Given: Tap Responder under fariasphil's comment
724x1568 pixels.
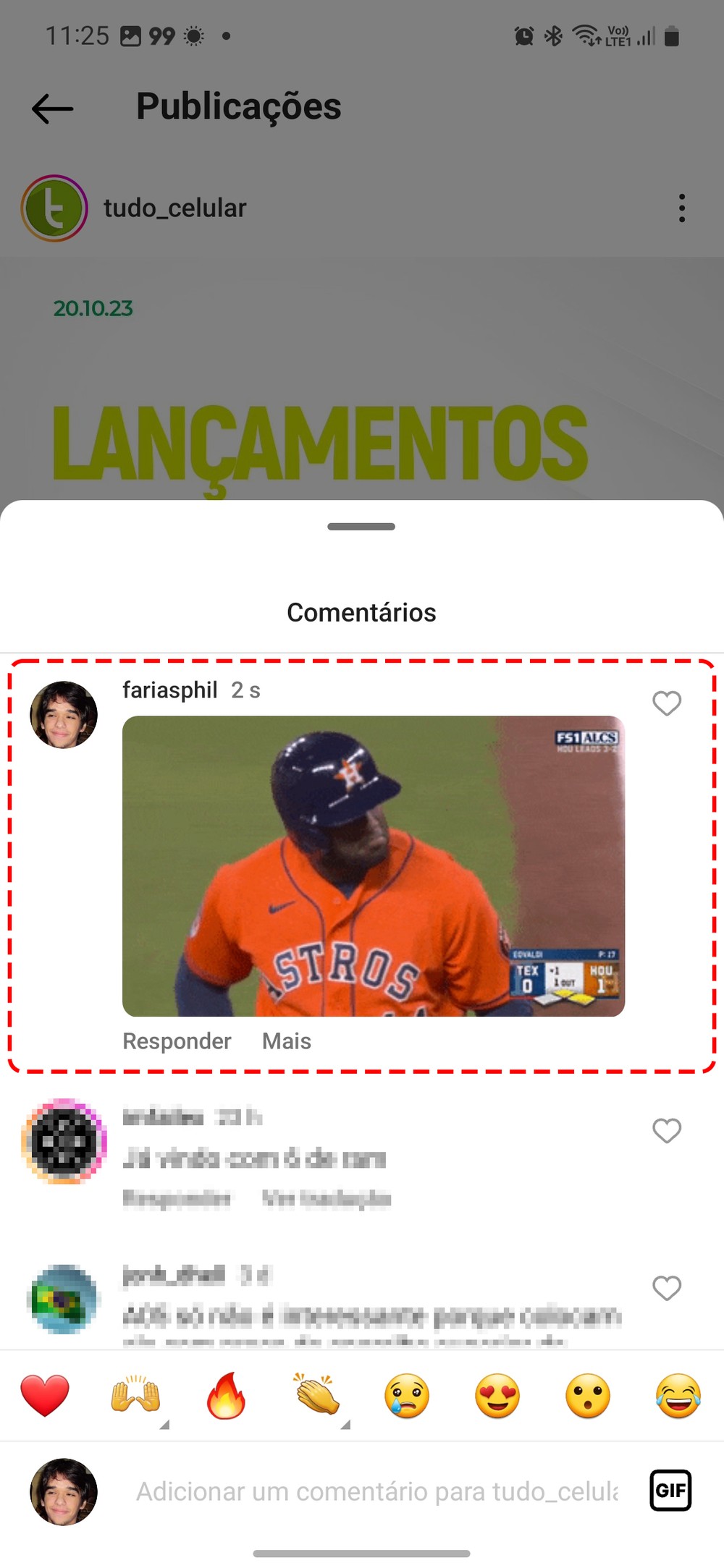Looking at the screenshot, I should pos(177,1041).
